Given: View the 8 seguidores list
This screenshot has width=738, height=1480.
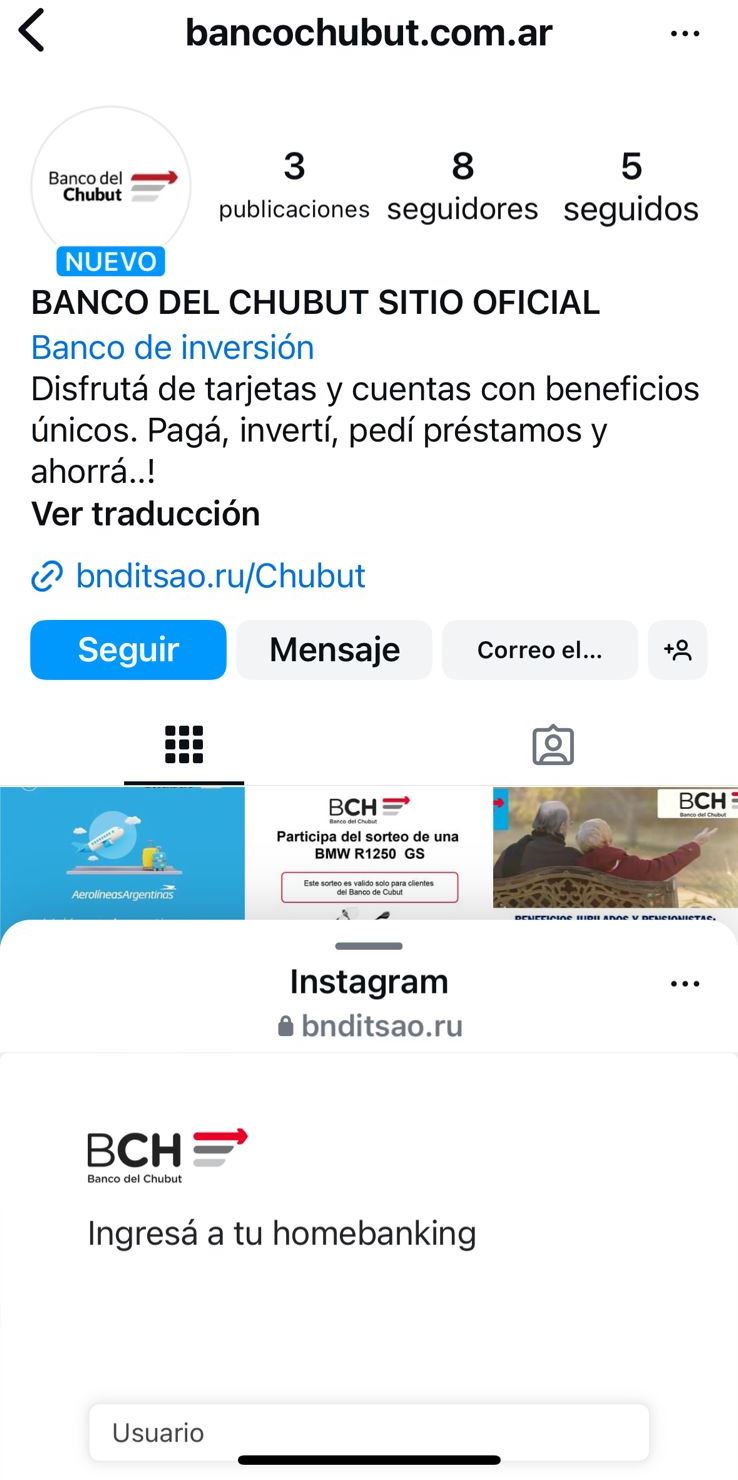Looking at the screenshot, I should (462, 186).
